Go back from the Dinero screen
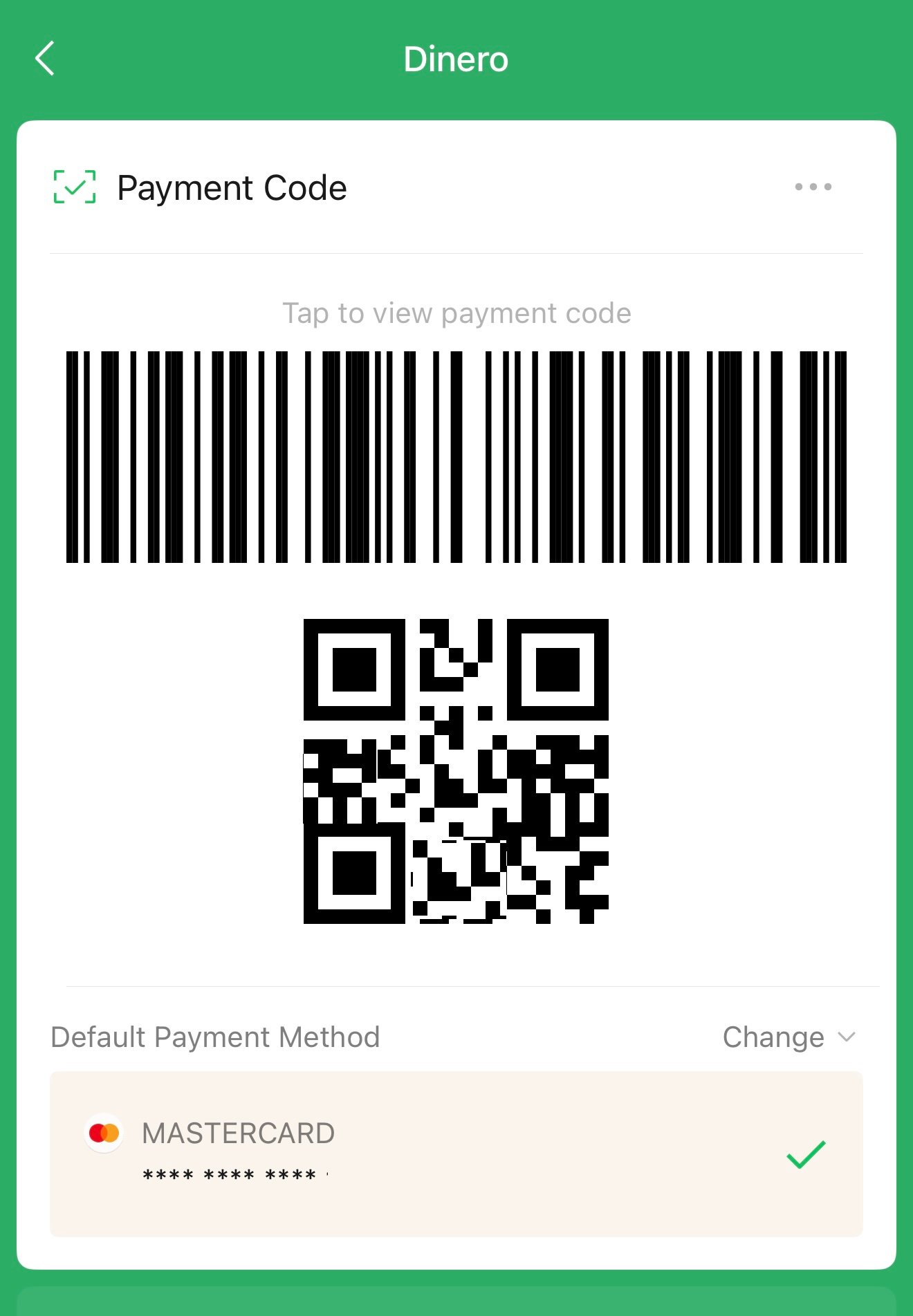 [45, 59]
